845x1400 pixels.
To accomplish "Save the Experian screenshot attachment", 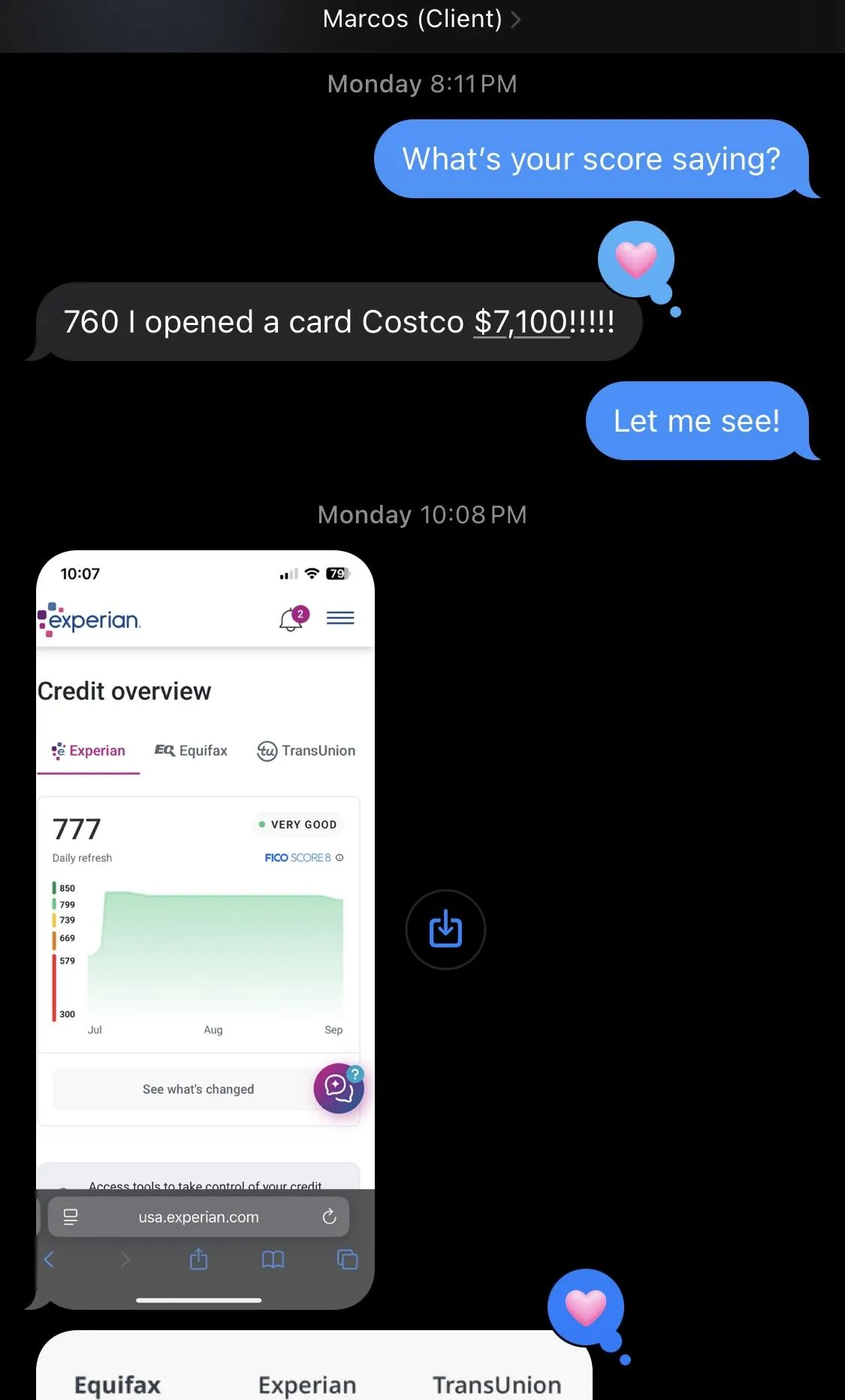I will [x=445, y=929].
